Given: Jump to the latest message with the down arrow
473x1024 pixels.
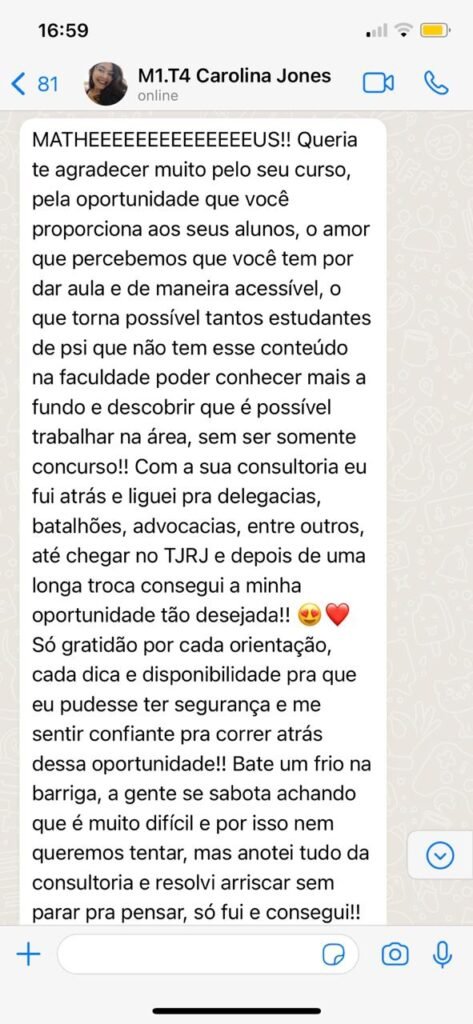Looking at the screenshot, I should click(440, 855).
